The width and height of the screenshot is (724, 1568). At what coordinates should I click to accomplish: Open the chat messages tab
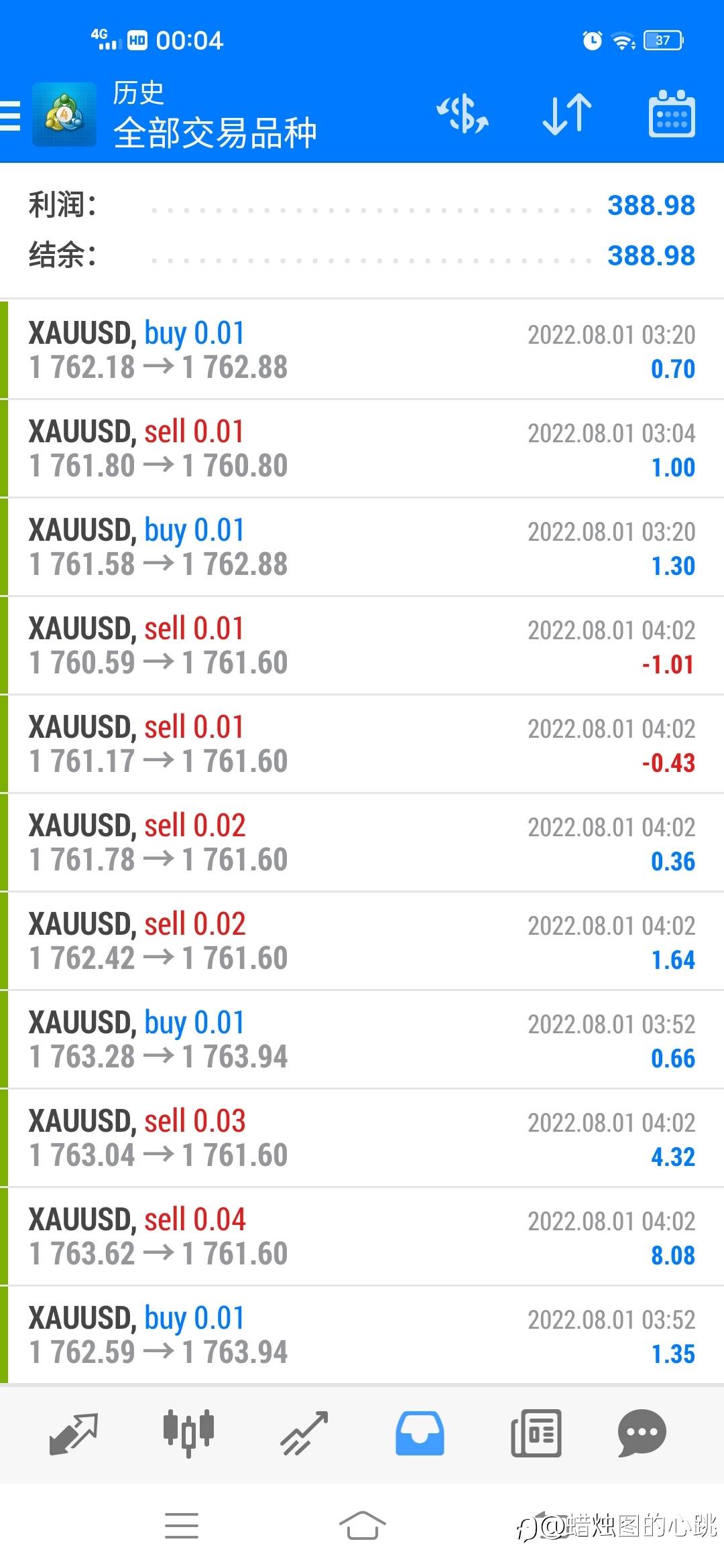click(642, 1433)
